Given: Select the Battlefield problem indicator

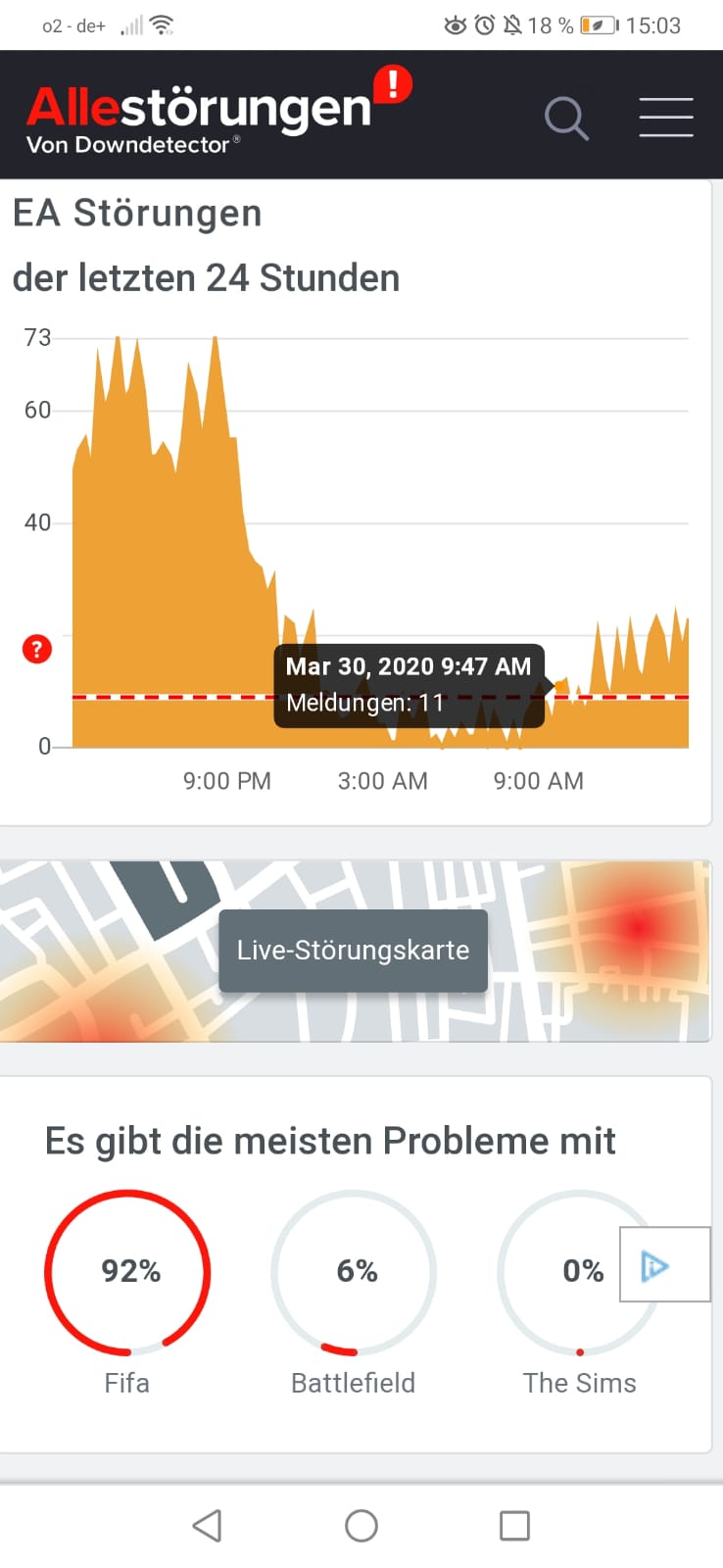Looking at the screenshot, I should [355, 1271].
